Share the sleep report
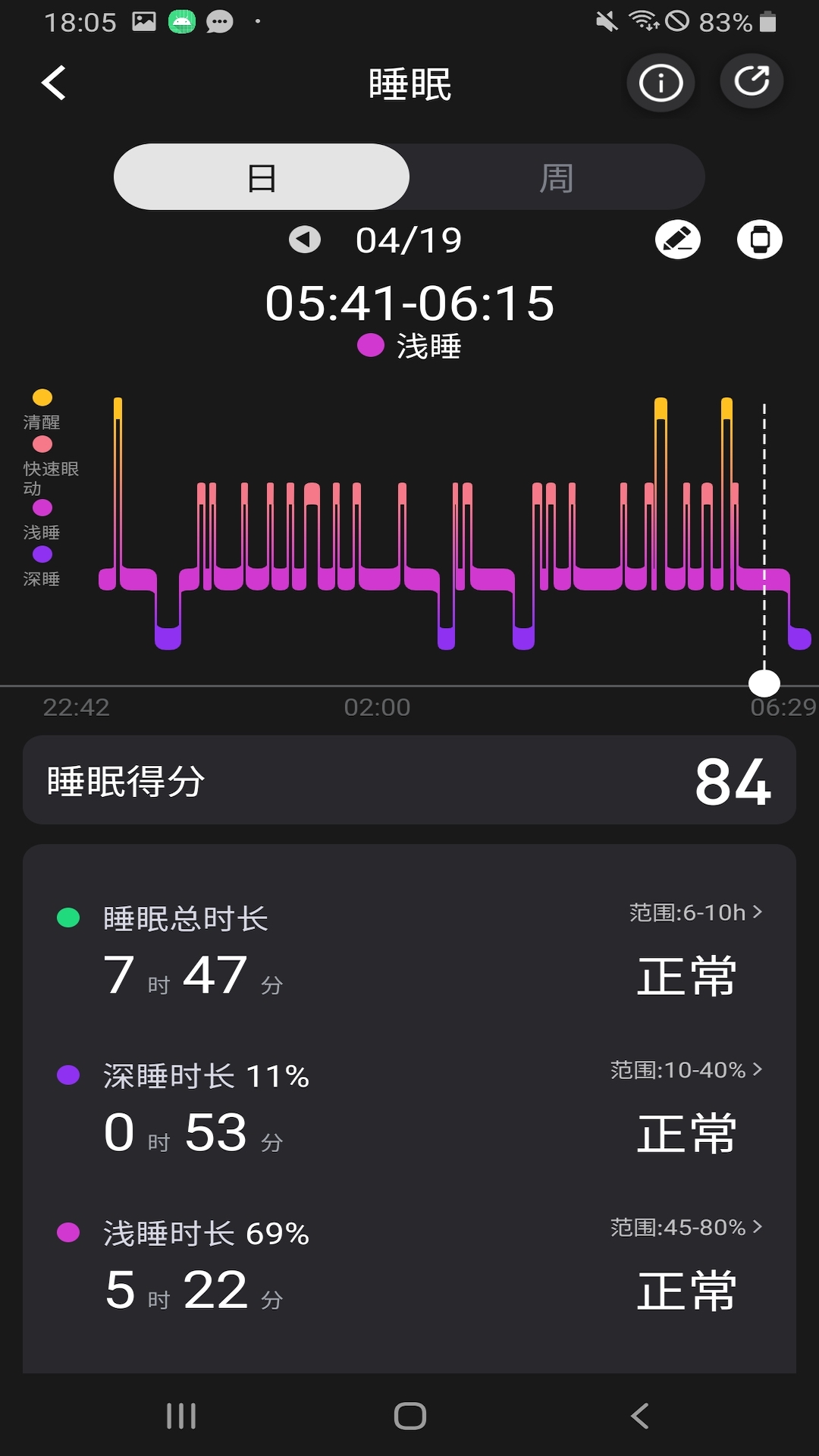Screen dimensions: 819x1456 click(752, 82)
